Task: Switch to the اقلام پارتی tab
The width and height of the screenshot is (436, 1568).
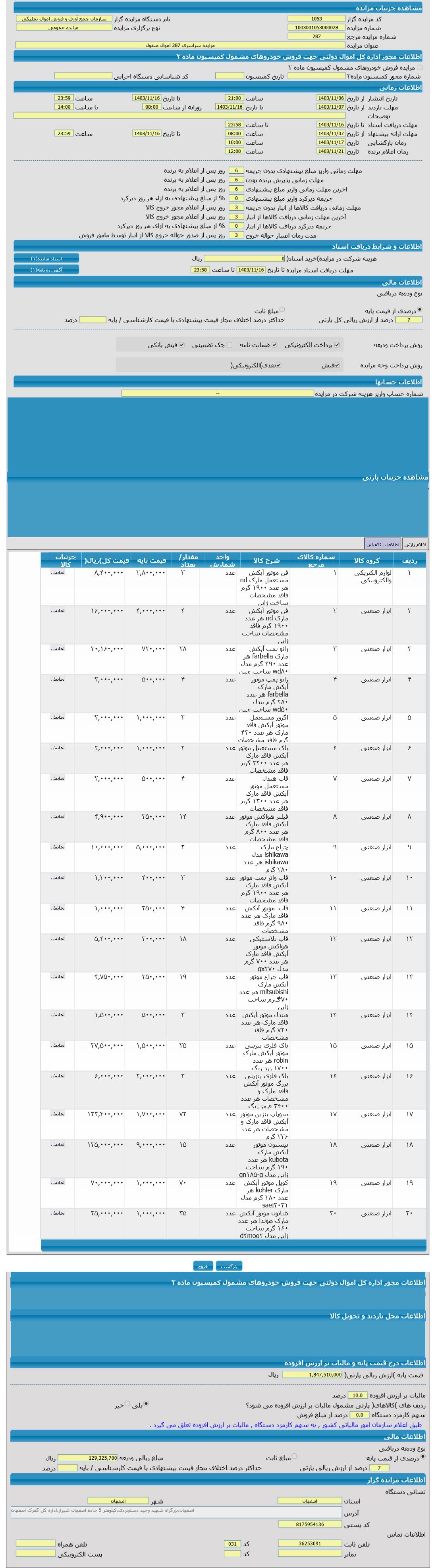Action: point(415,544)
